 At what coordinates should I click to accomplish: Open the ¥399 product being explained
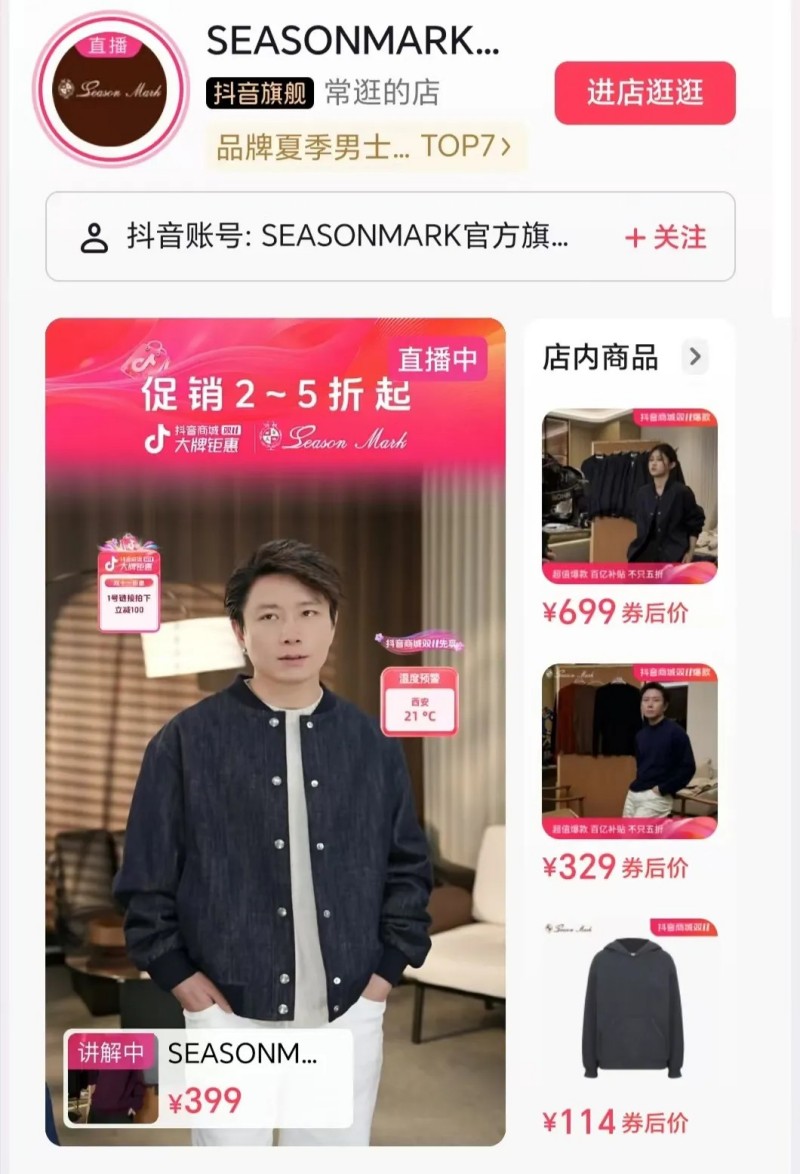click(208, 1078)
